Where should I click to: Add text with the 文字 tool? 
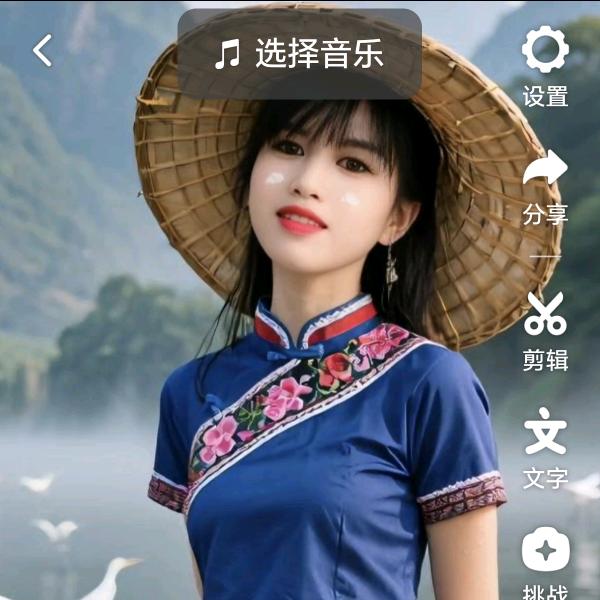[545, 448]
